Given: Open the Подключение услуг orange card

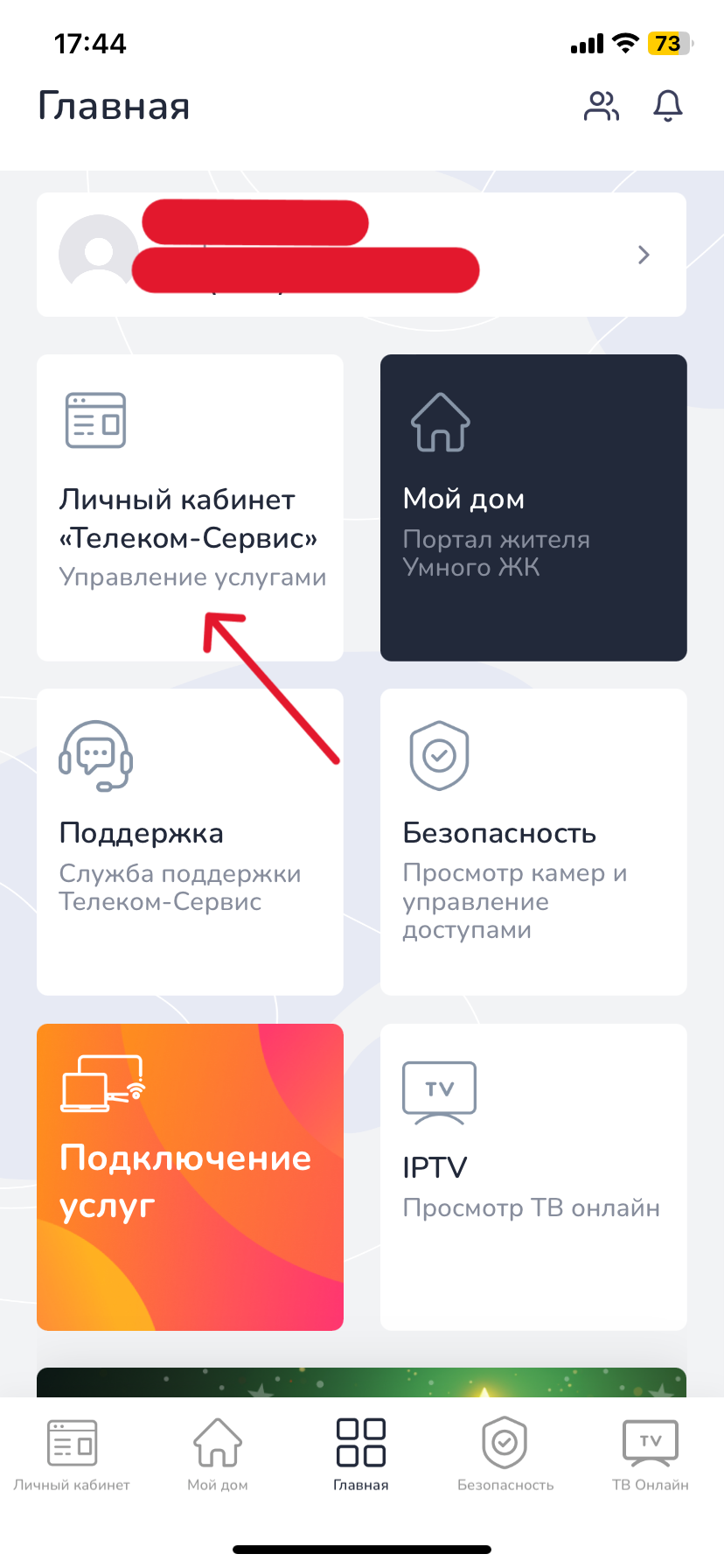Looking at the screenshot, I should point(190,1177).
